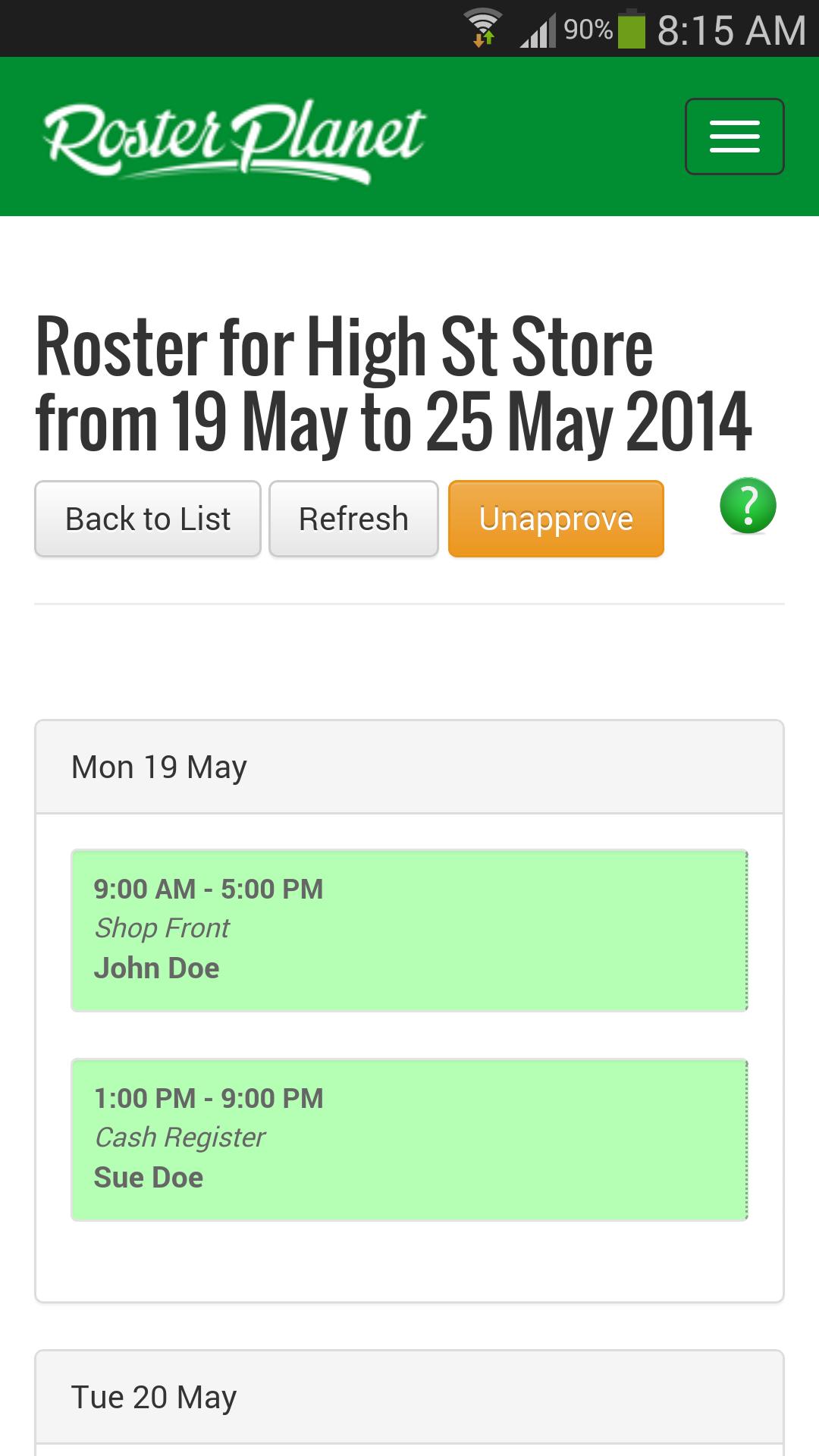Go back to the roster list
The width and height of the screenshot is (819, 1456).
(148, 519)
